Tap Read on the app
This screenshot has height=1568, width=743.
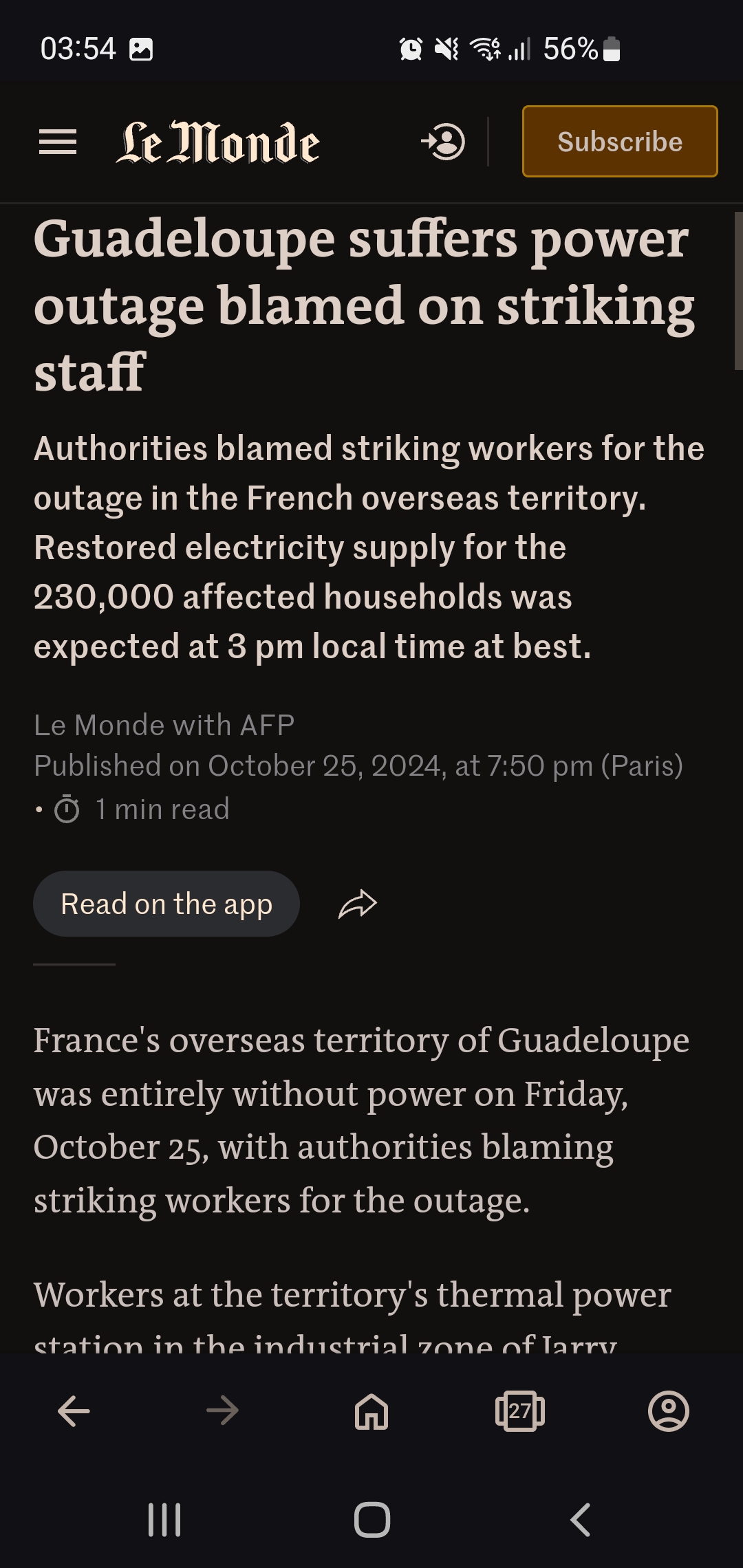click(166, 904)
